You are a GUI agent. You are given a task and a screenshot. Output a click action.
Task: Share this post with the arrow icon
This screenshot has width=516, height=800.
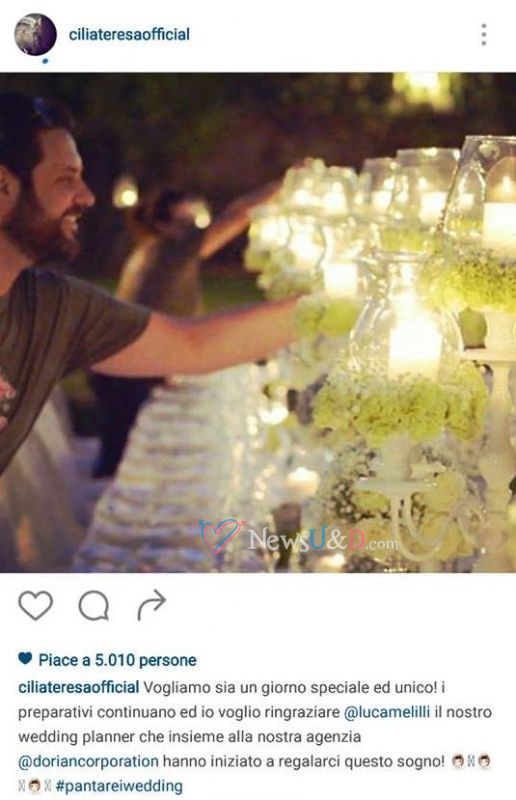coord(152,605)
